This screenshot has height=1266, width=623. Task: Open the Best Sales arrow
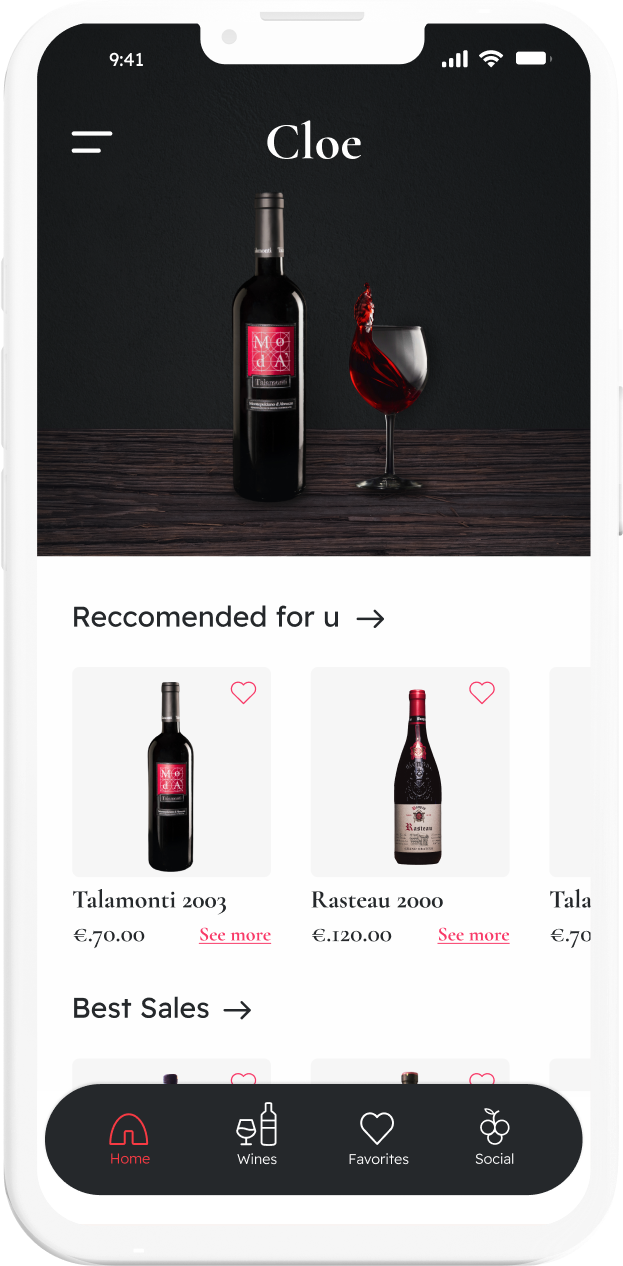point(237,1010)
